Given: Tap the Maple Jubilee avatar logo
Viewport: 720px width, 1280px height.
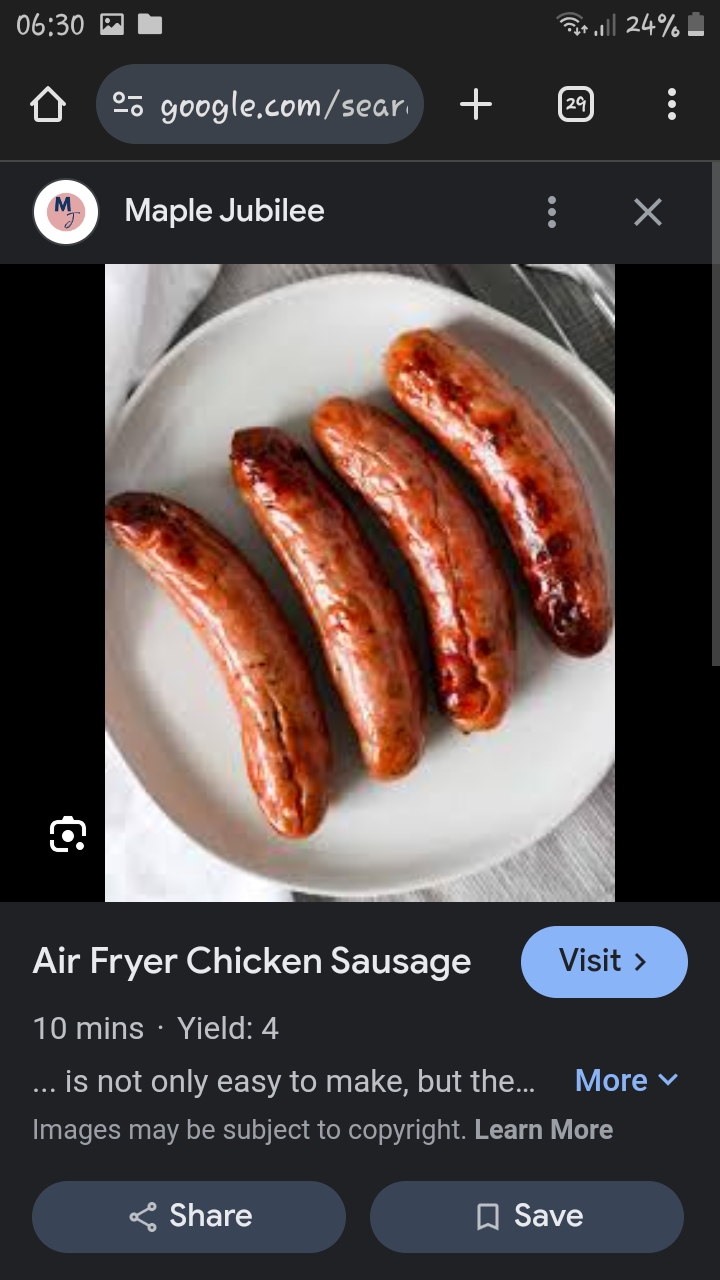Looking at the screenshot, I should (66, 211).
